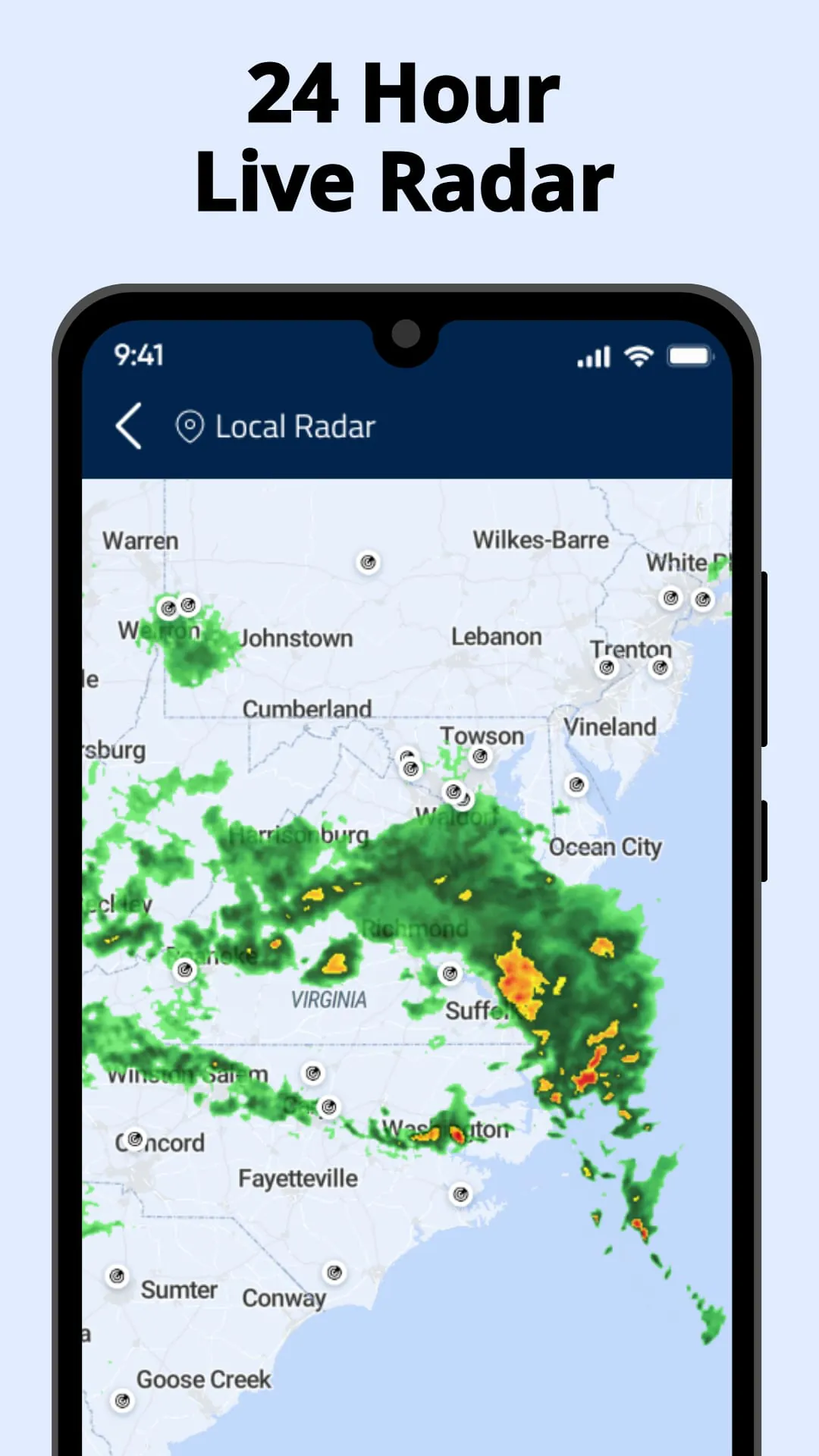Screen dimensions: 819x1456
Task: Click the storm marker near Towson
Action: point(481,756)
